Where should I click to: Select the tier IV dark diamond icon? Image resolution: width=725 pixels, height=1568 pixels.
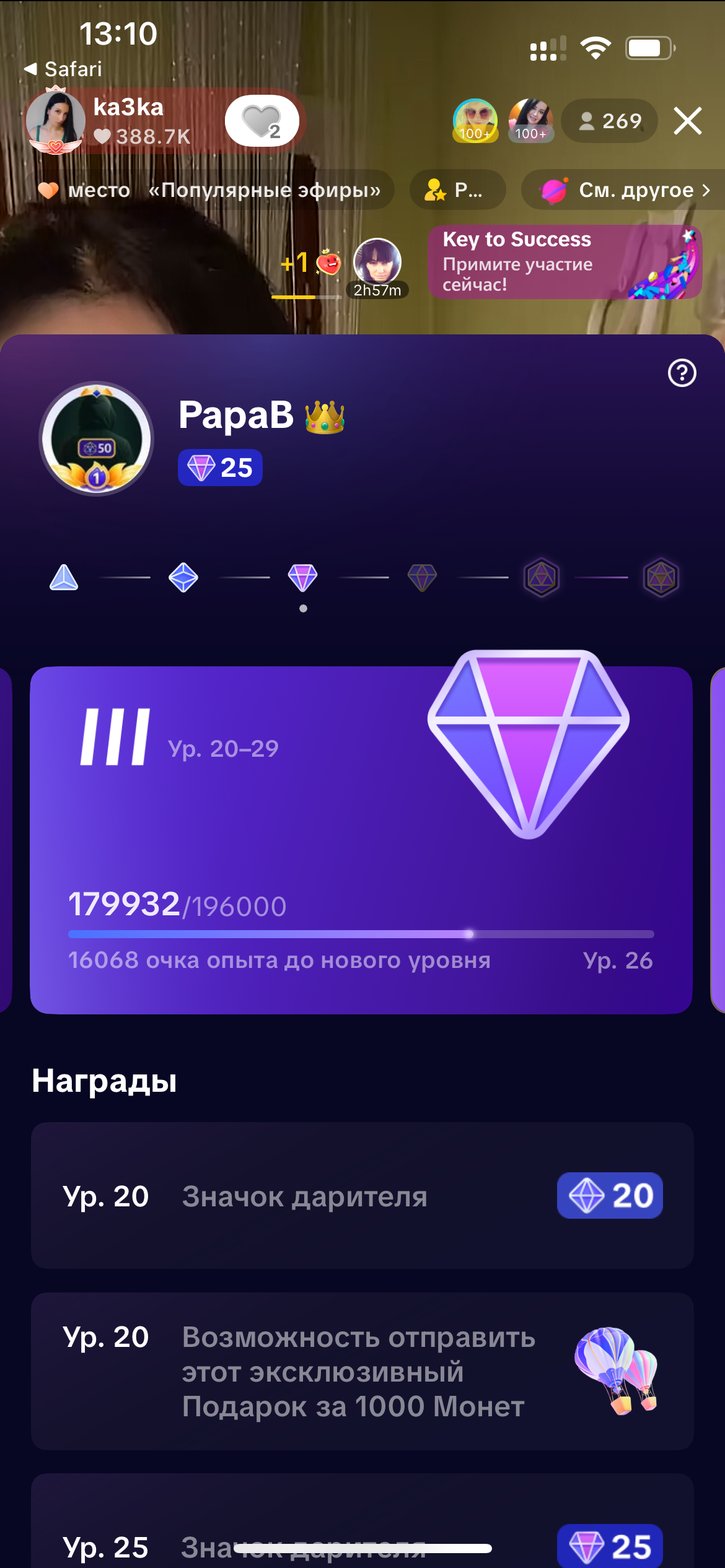423,577
